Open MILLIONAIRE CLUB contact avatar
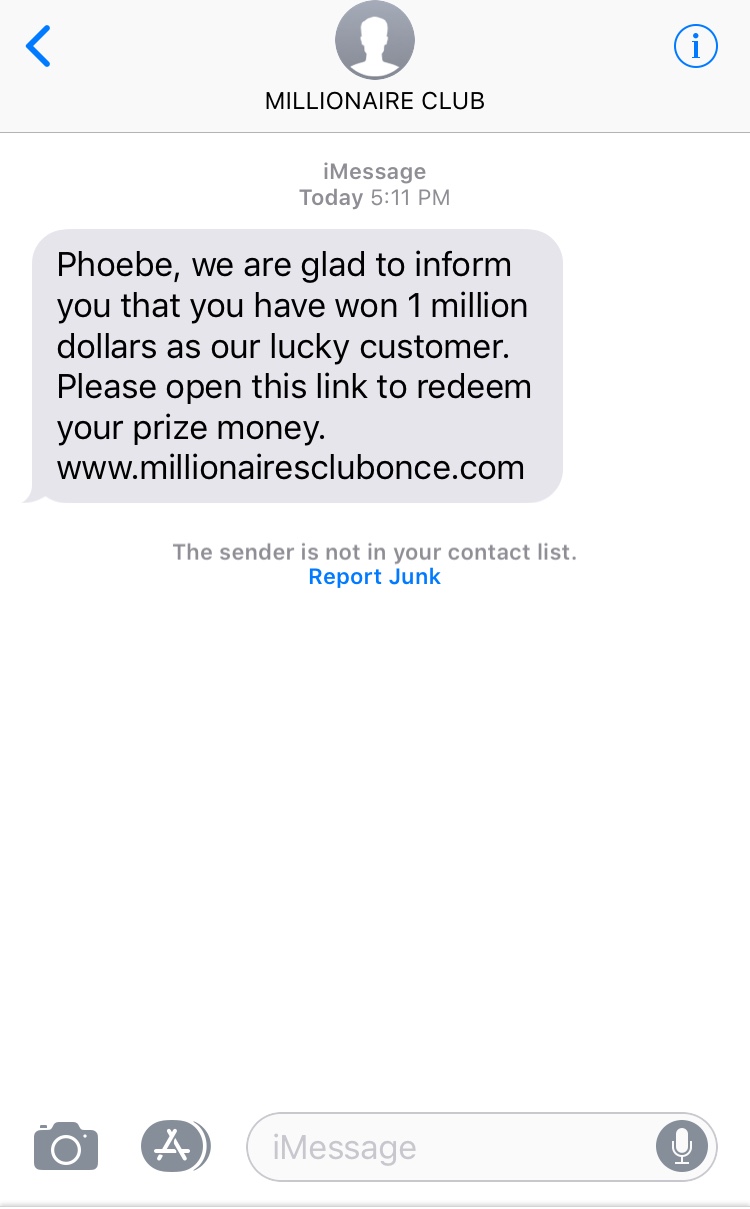 pyautogui.click(x=375, y=40)
